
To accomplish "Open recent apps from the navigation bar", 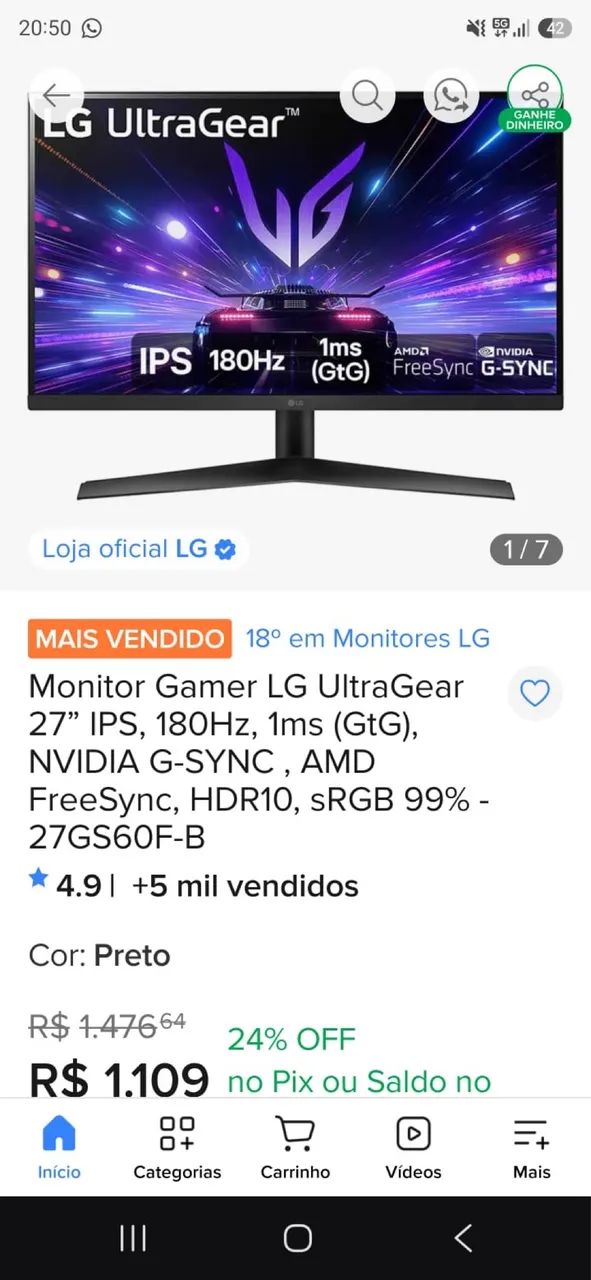I will pyautogui.click(x=132, y=1238).
